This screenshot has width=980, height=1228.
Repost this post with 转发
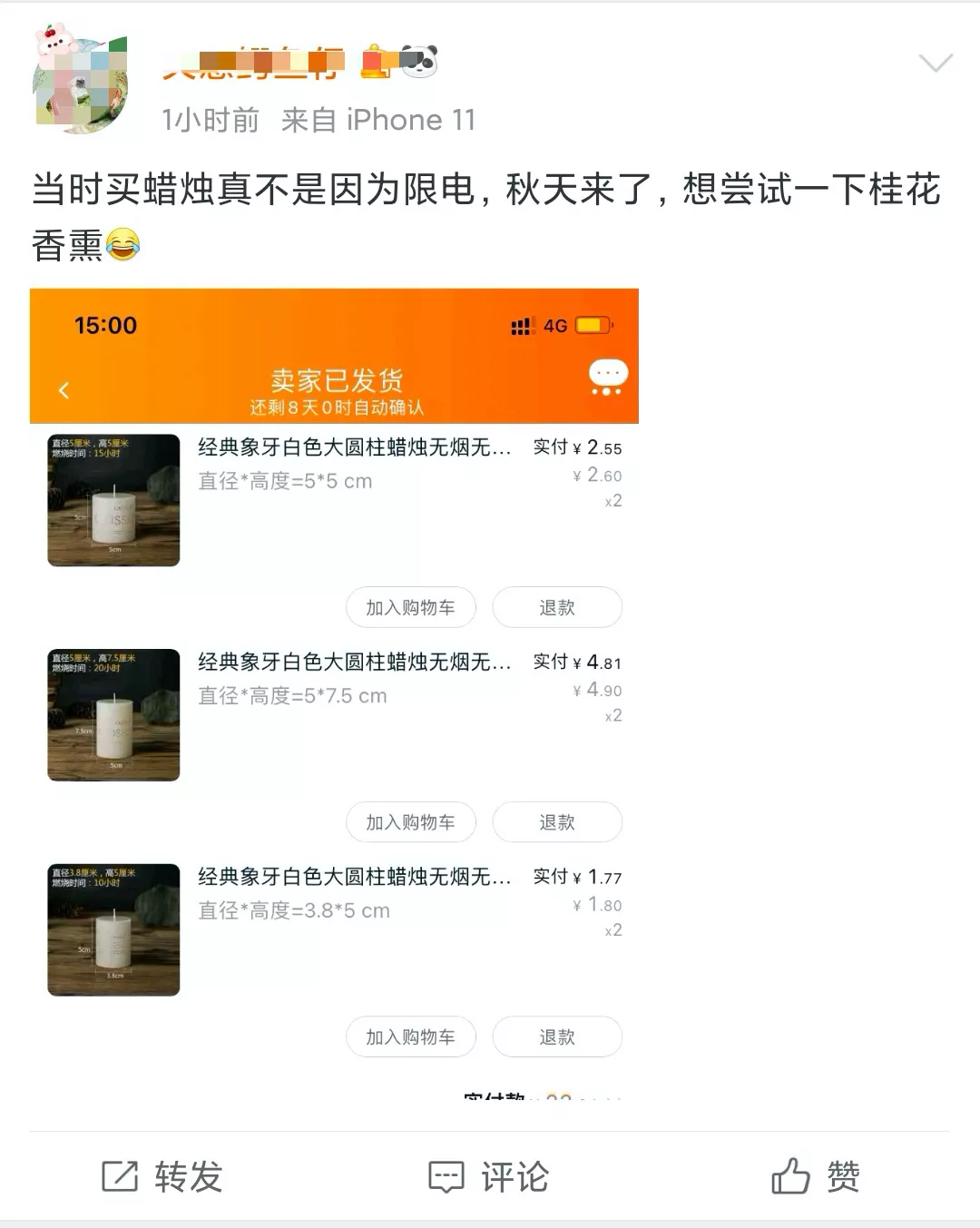click(x=162, y=1177)
